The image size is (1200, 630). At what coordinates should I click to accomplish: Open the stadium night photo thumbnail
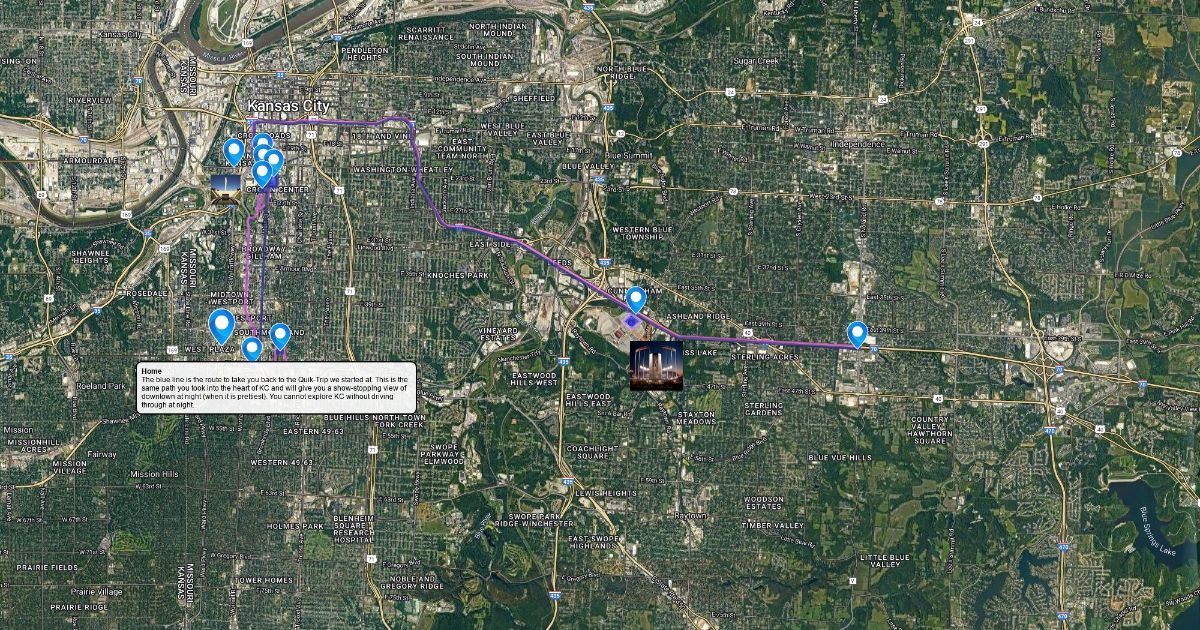[656, 365]
